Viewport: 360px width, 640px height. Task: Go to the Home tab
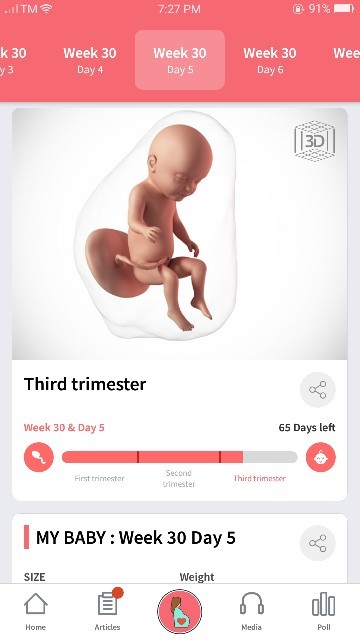point(36,611)
